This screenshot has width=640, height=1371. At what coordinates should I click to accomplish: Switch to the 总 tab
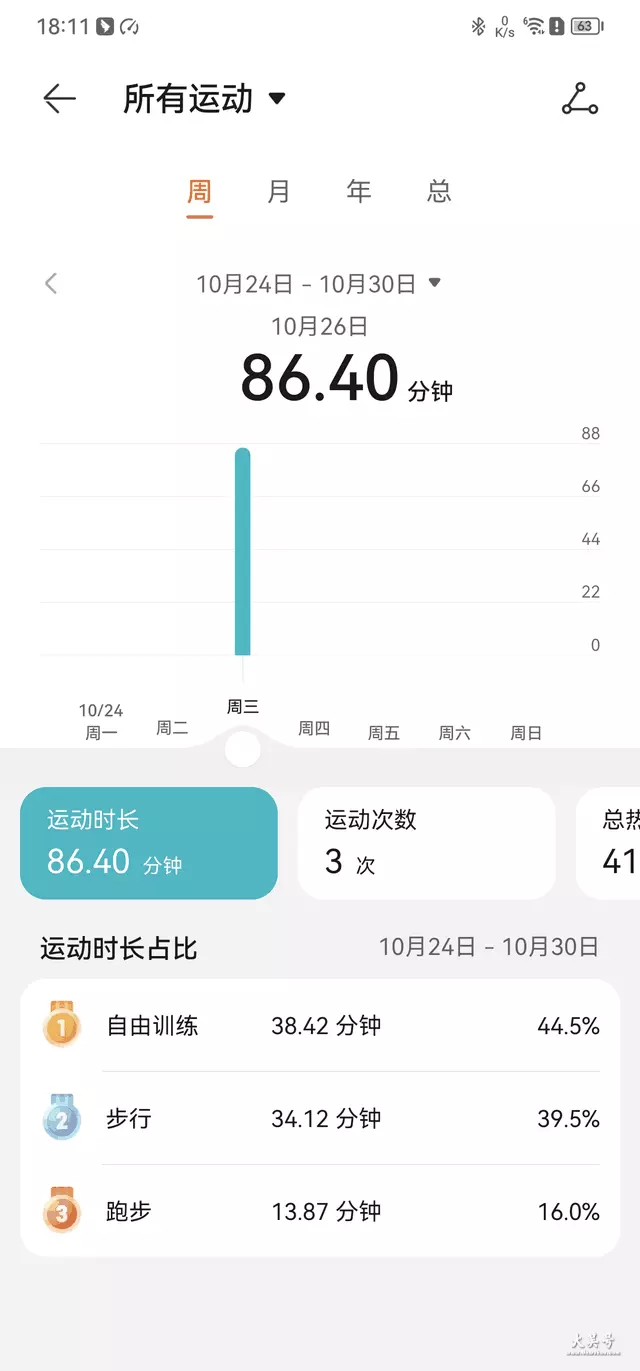point(439,191)
